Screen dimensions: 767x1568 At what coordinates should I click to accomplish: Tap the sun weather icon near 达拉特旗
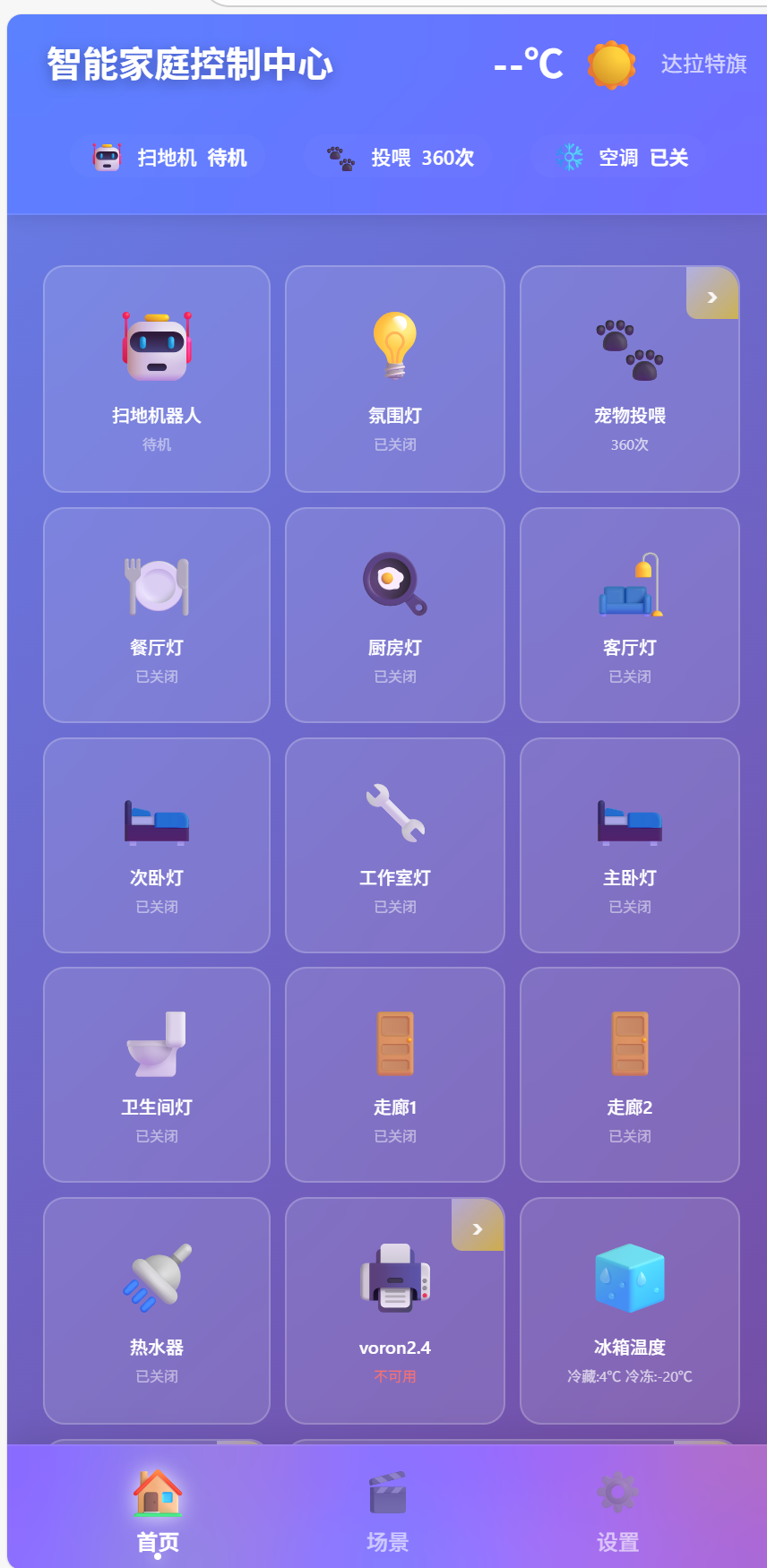[x=612, y=64]
